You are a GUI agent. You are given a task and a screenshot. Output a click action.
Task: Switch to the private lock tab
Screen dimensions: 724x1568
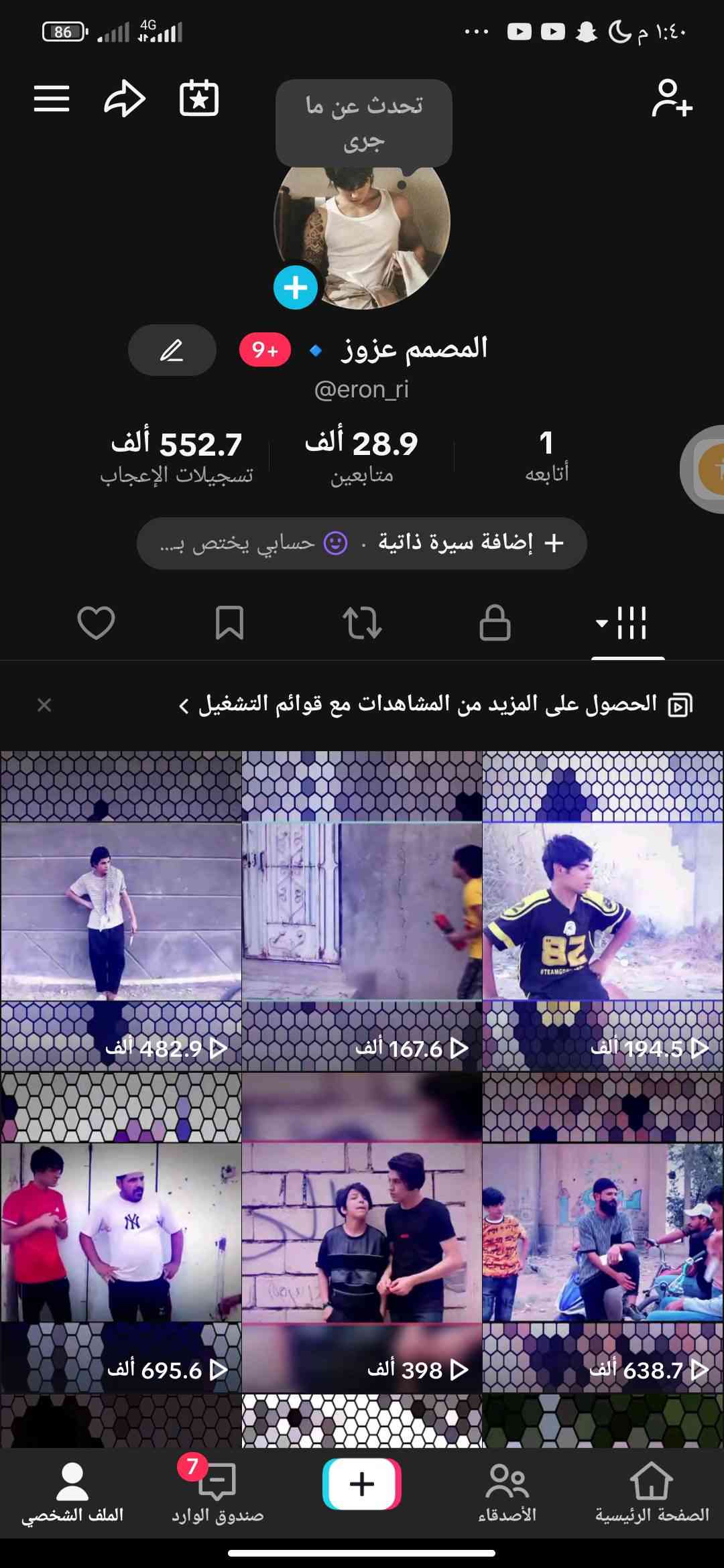pyautogui.click(x=495, y=623)
